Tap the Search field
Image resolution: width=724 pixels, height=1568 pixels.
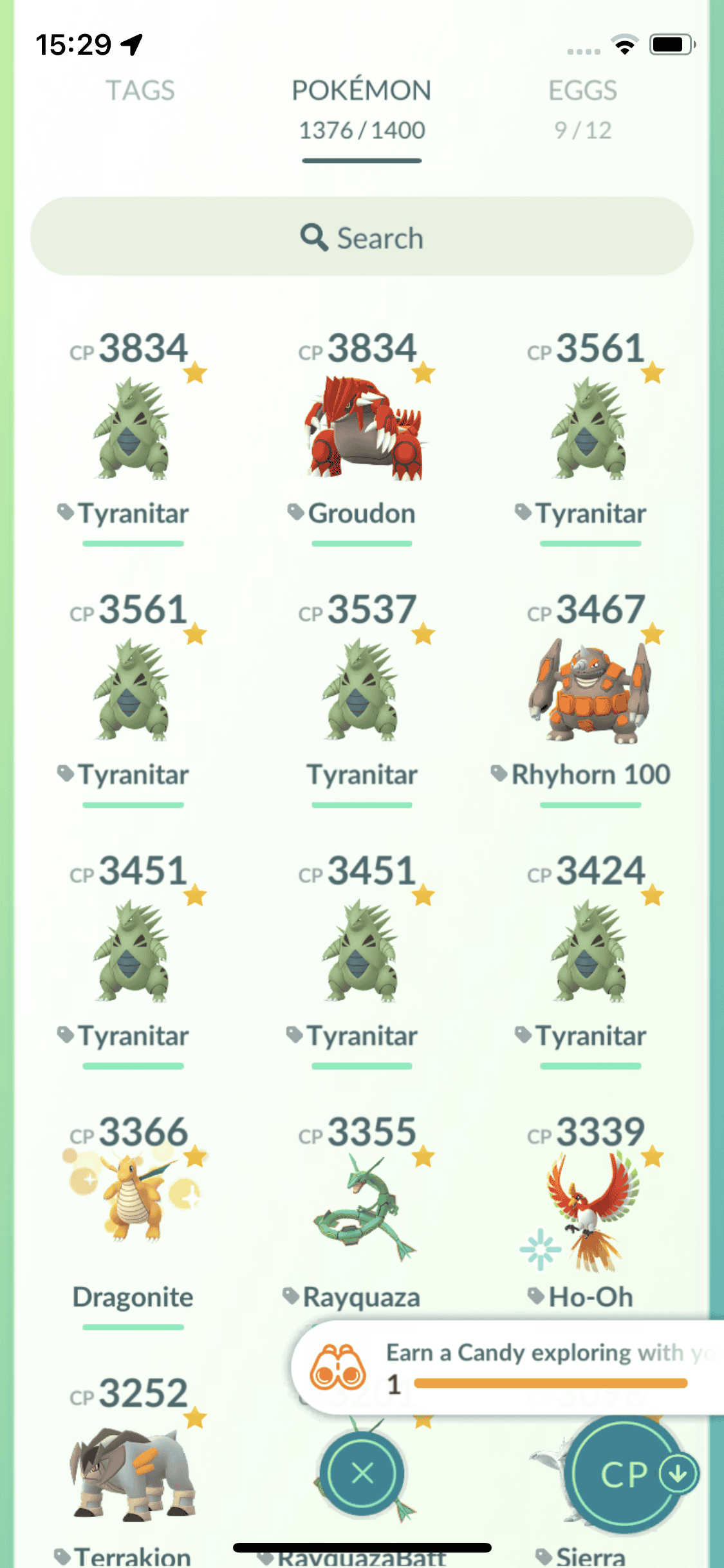[362, 238]
